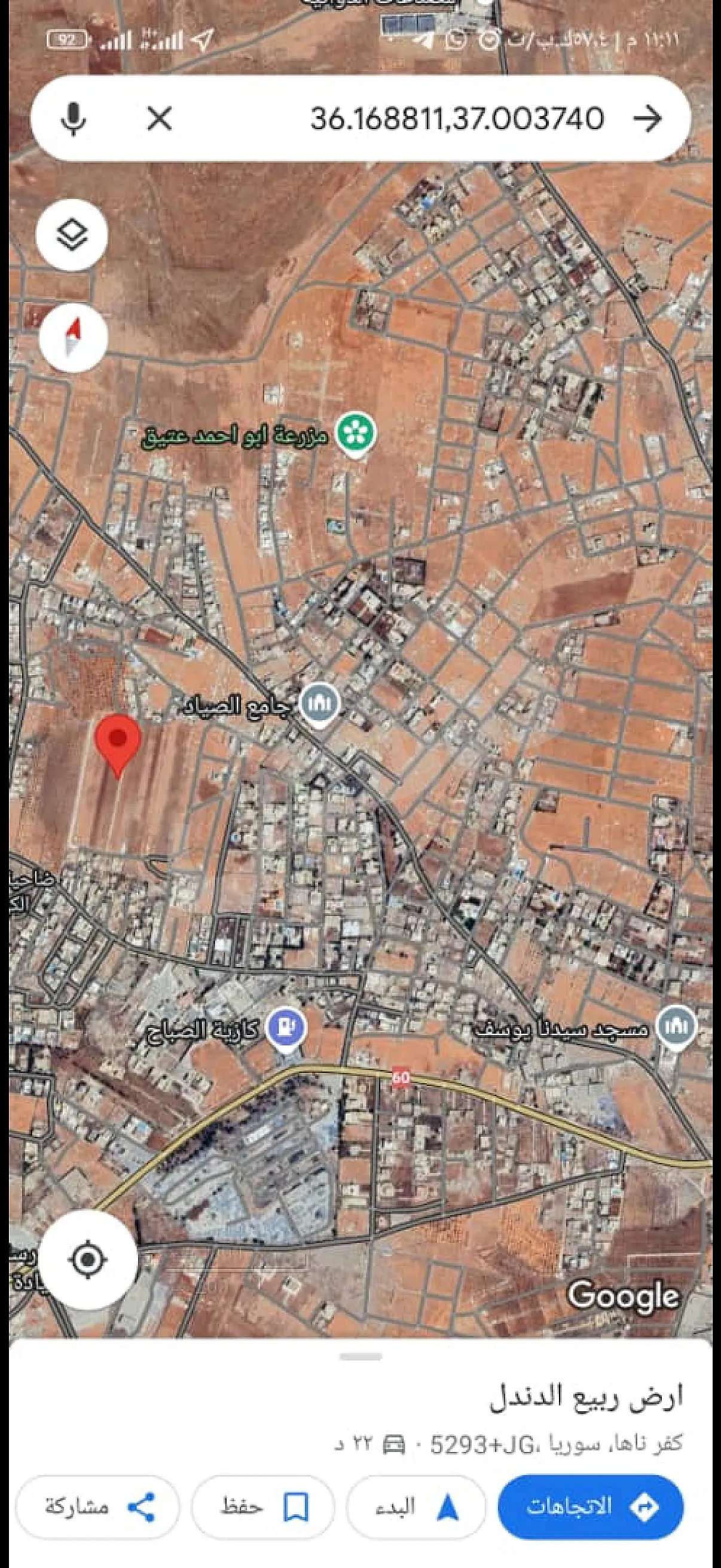Tap the compass to reset orientation
Viewport: 721px width, 1568px height.
tap(73, 338)
